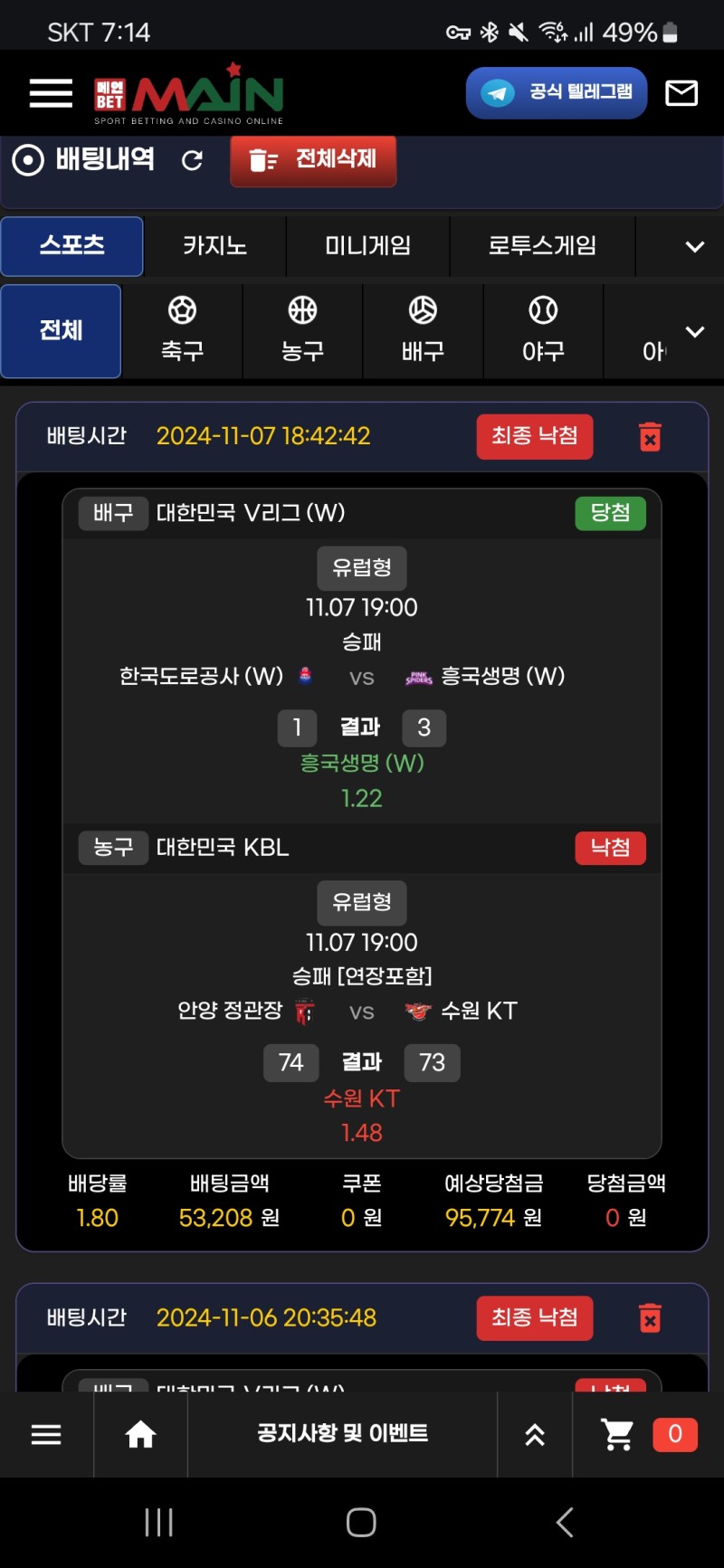Switch to the 카지노 tab

pos(214,245)
